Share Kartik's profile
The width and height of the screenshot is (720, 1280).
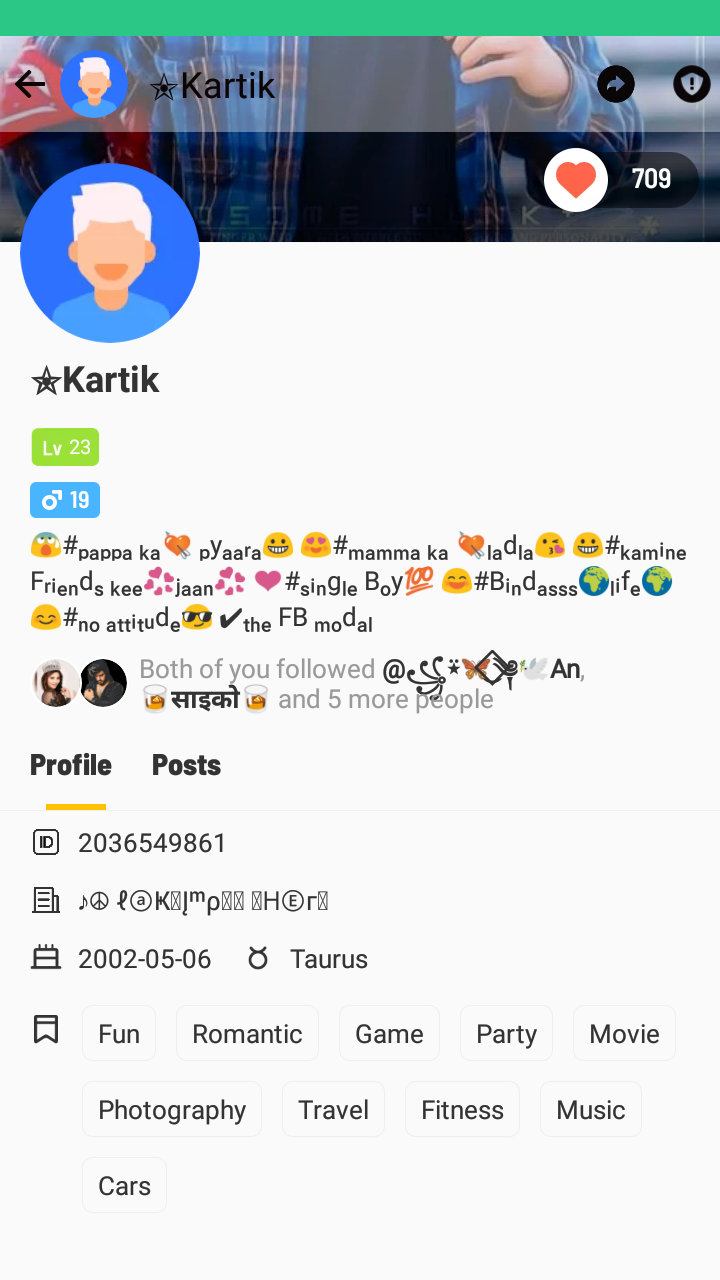click(x=616, y=85)
